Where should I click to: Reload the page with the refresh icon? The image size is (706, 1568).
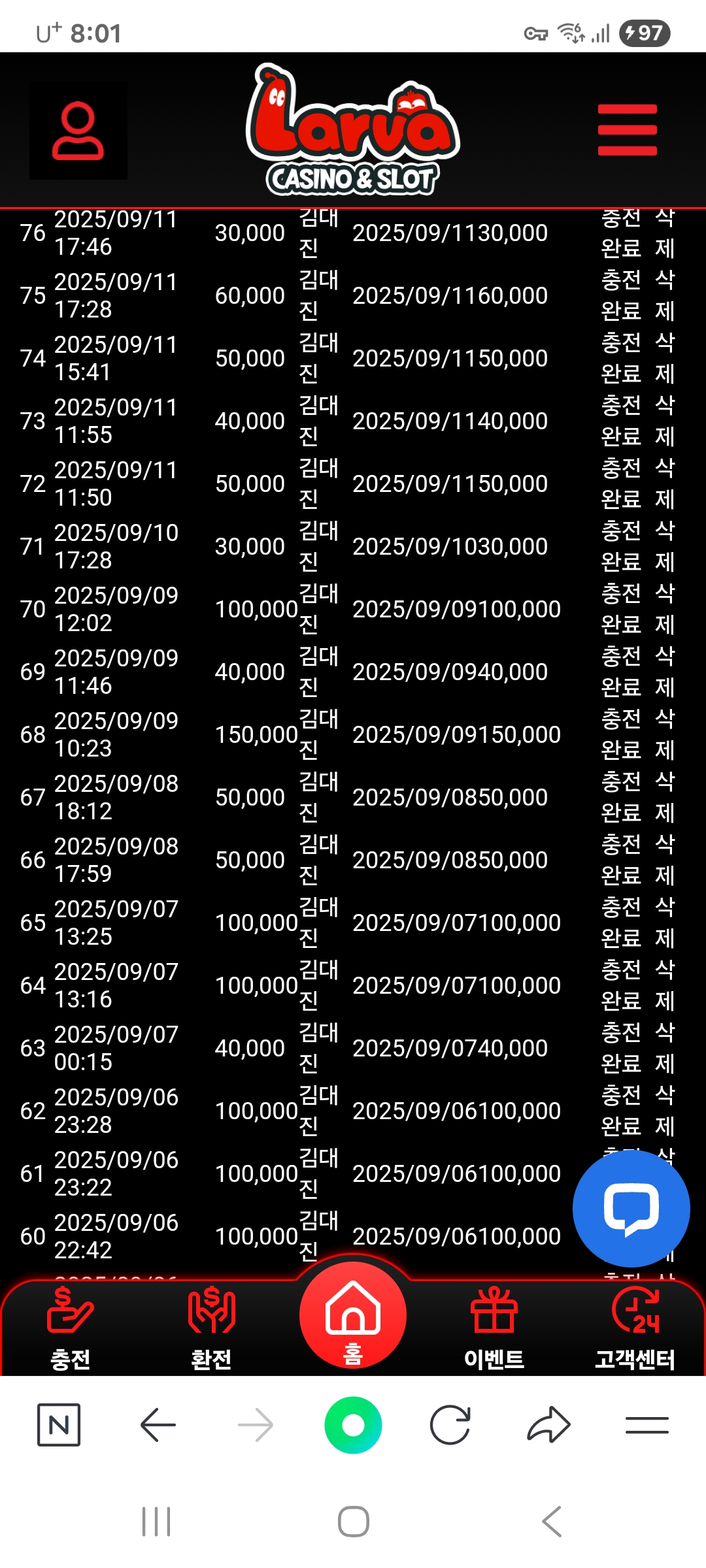[x=450, y=1425]
